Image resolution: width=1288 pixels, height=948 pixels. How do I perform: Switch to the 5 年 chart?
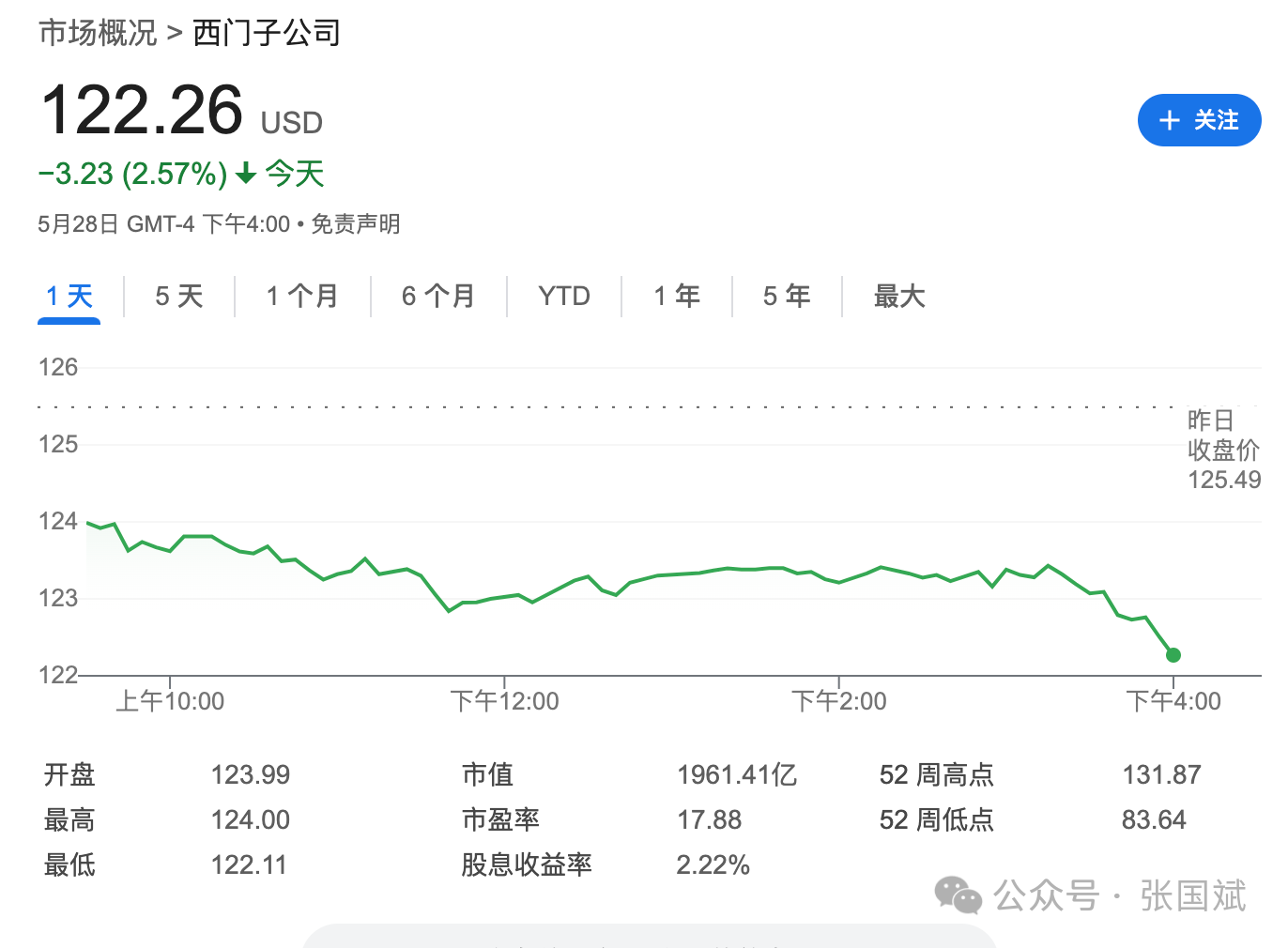pos(786,297)
